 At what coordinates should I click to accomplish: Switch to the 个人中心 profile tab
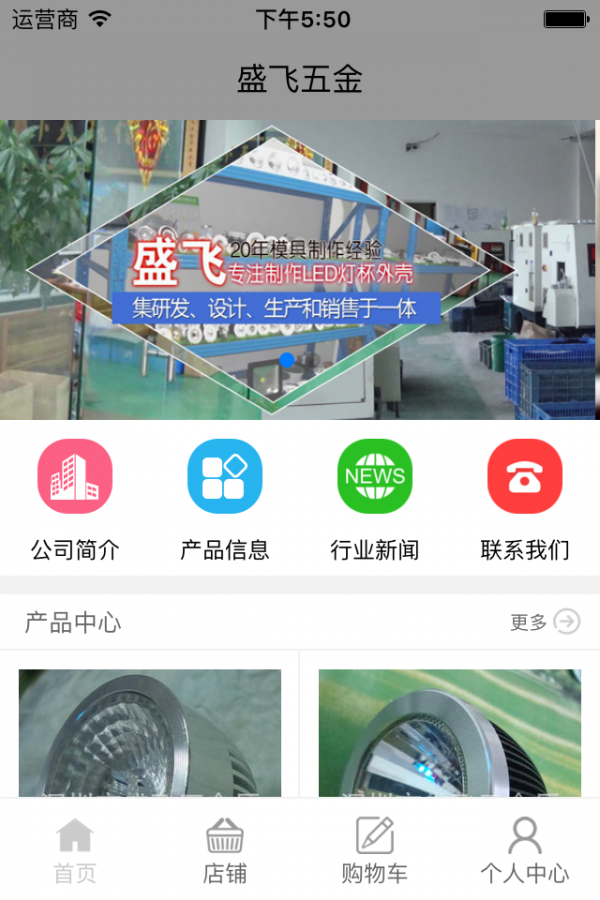[525, 850]
